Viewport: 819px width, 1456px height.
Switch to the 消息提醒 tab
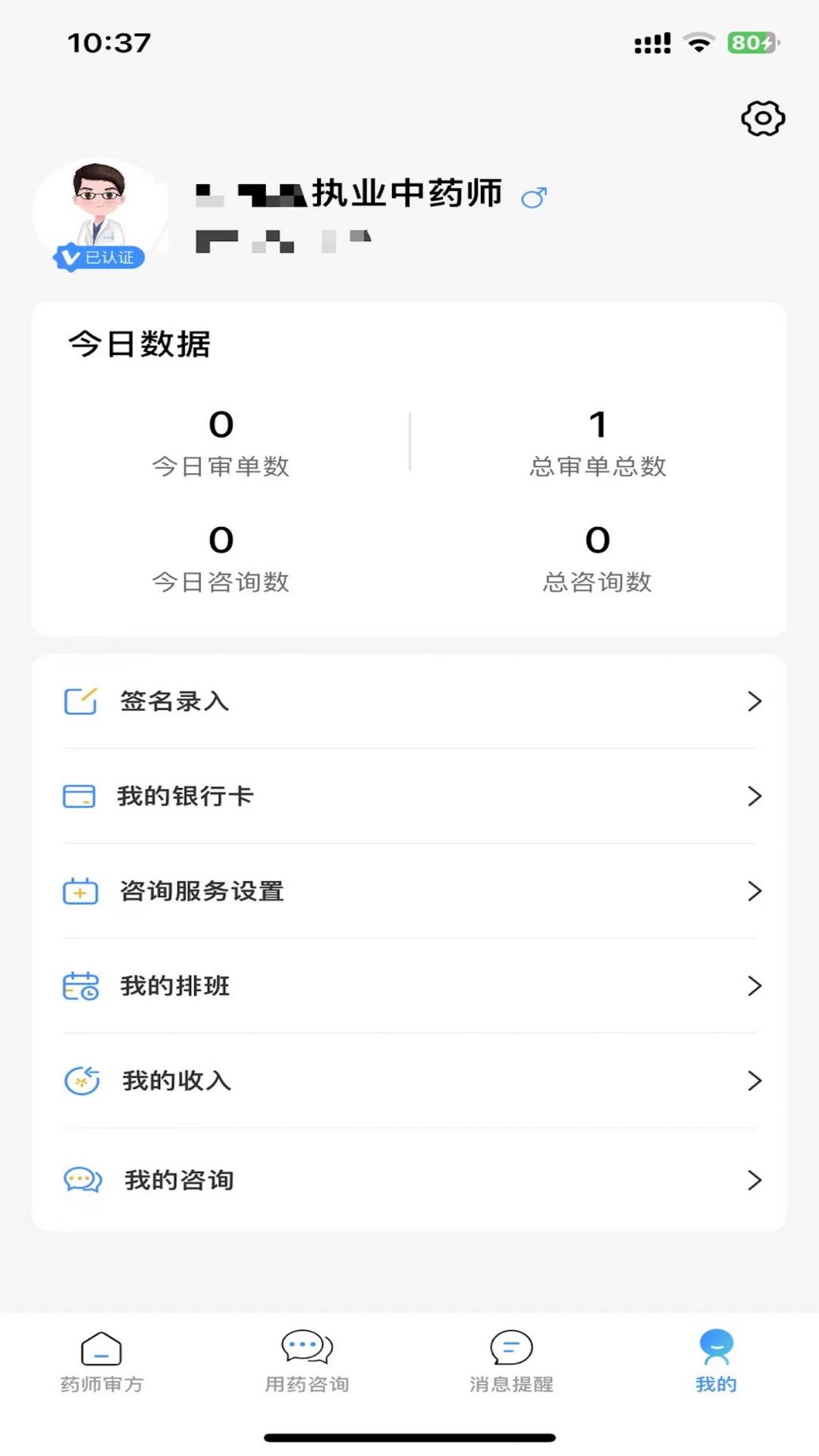point(510,1365)
